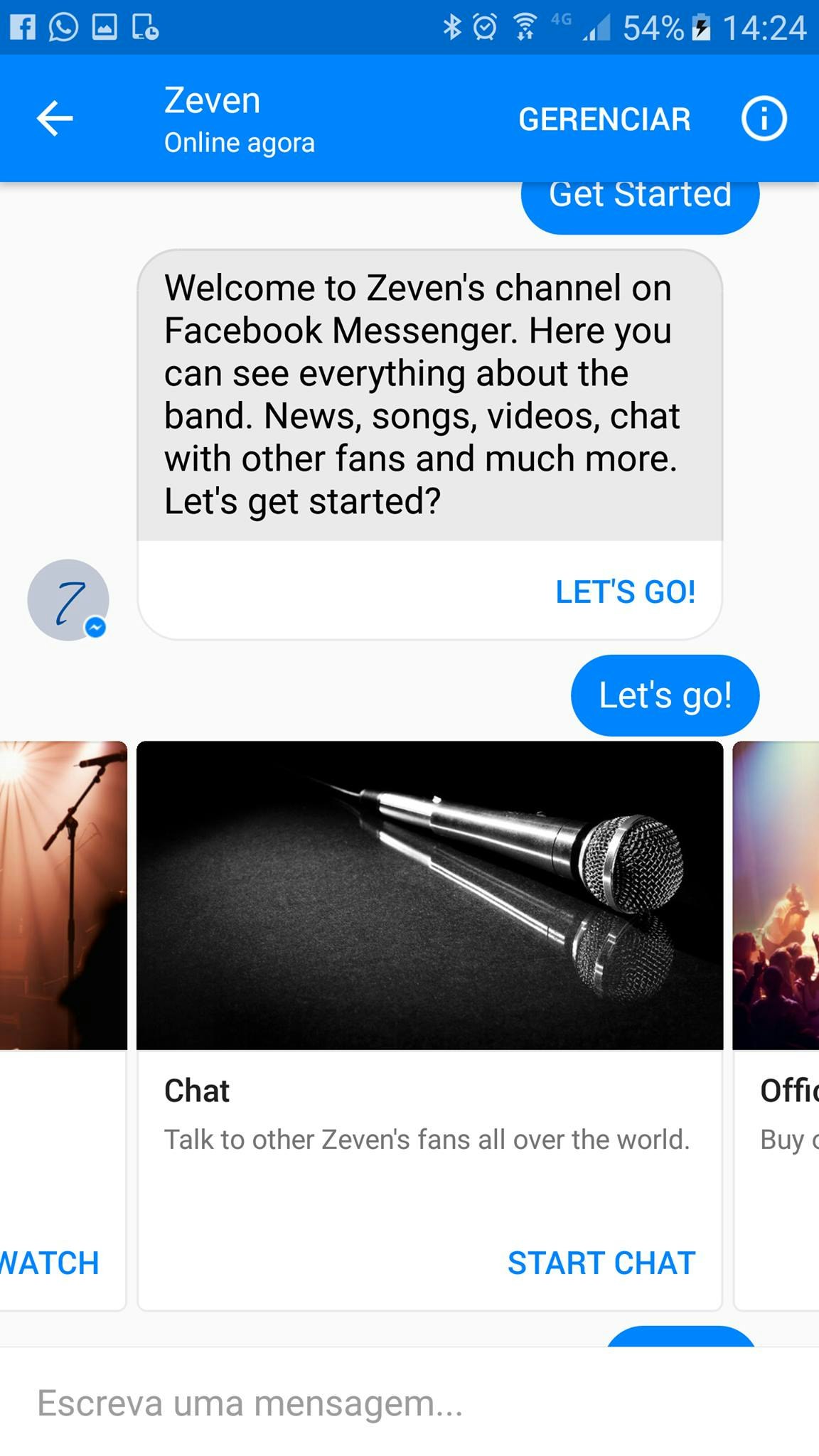Tap the Wi-Fi status indicator
The width and height of the screenshot is (819, 1456).
tap(526, 27)
